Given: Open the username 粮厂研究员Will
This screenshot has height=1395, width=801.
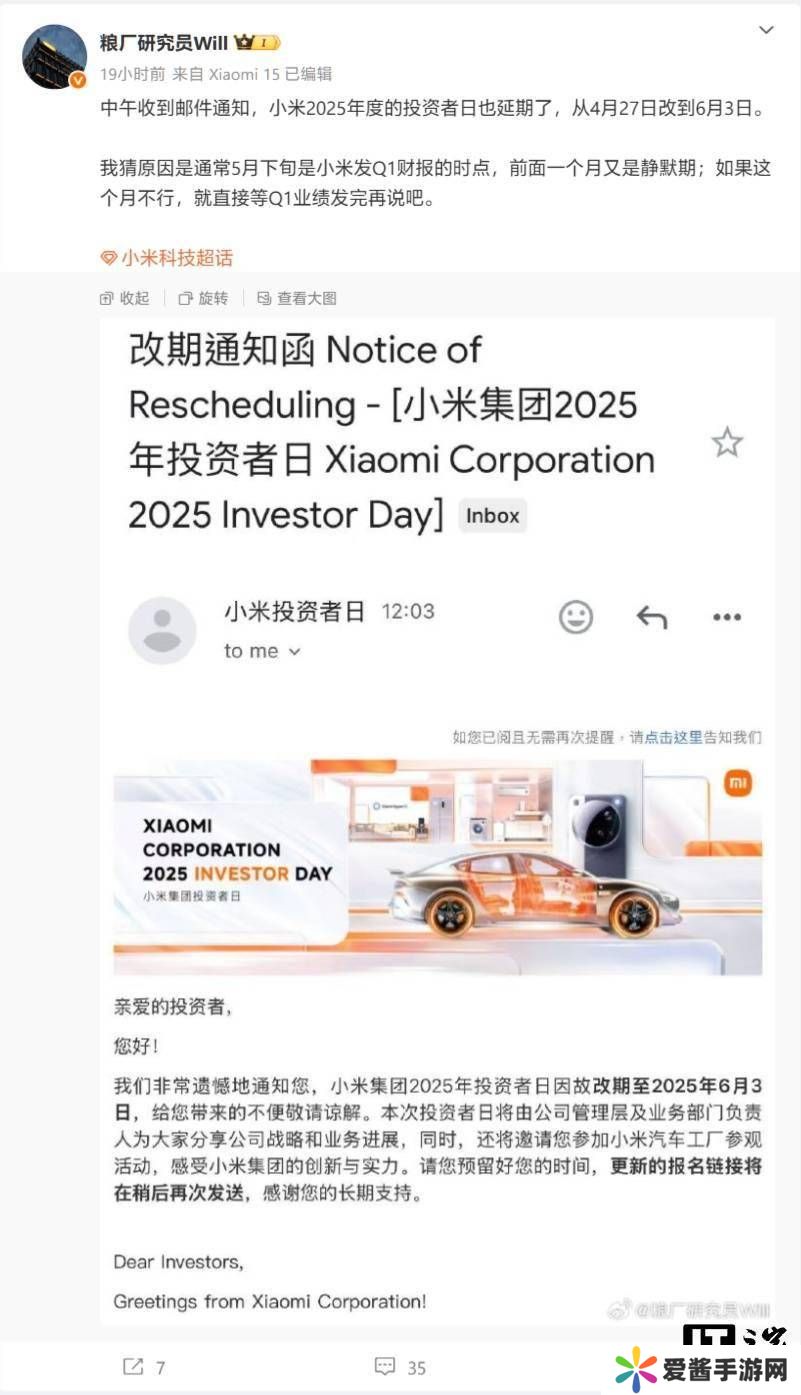Looking at the screenshot, I should (165, 42).
